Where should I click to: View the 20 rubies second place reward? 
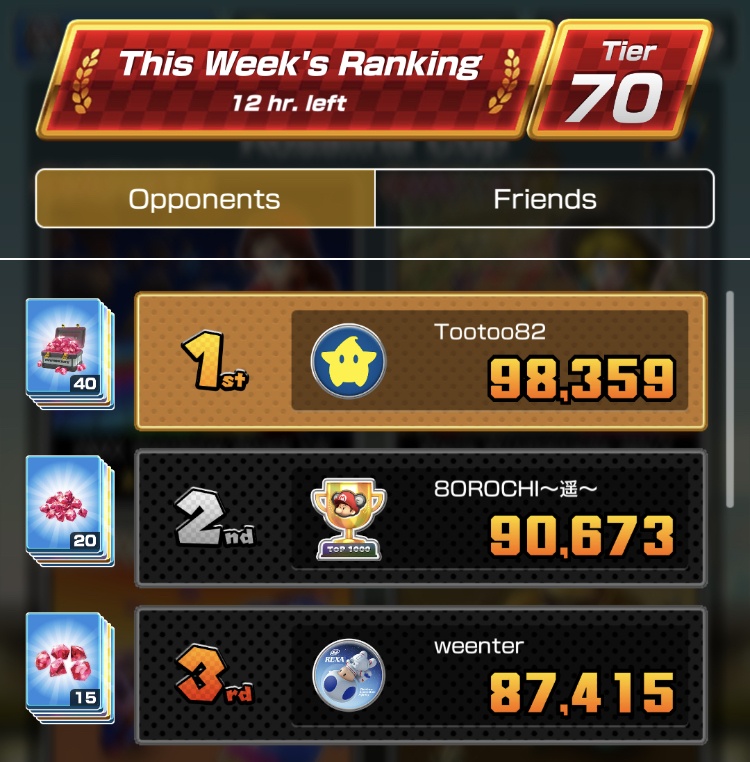point(70,510)
